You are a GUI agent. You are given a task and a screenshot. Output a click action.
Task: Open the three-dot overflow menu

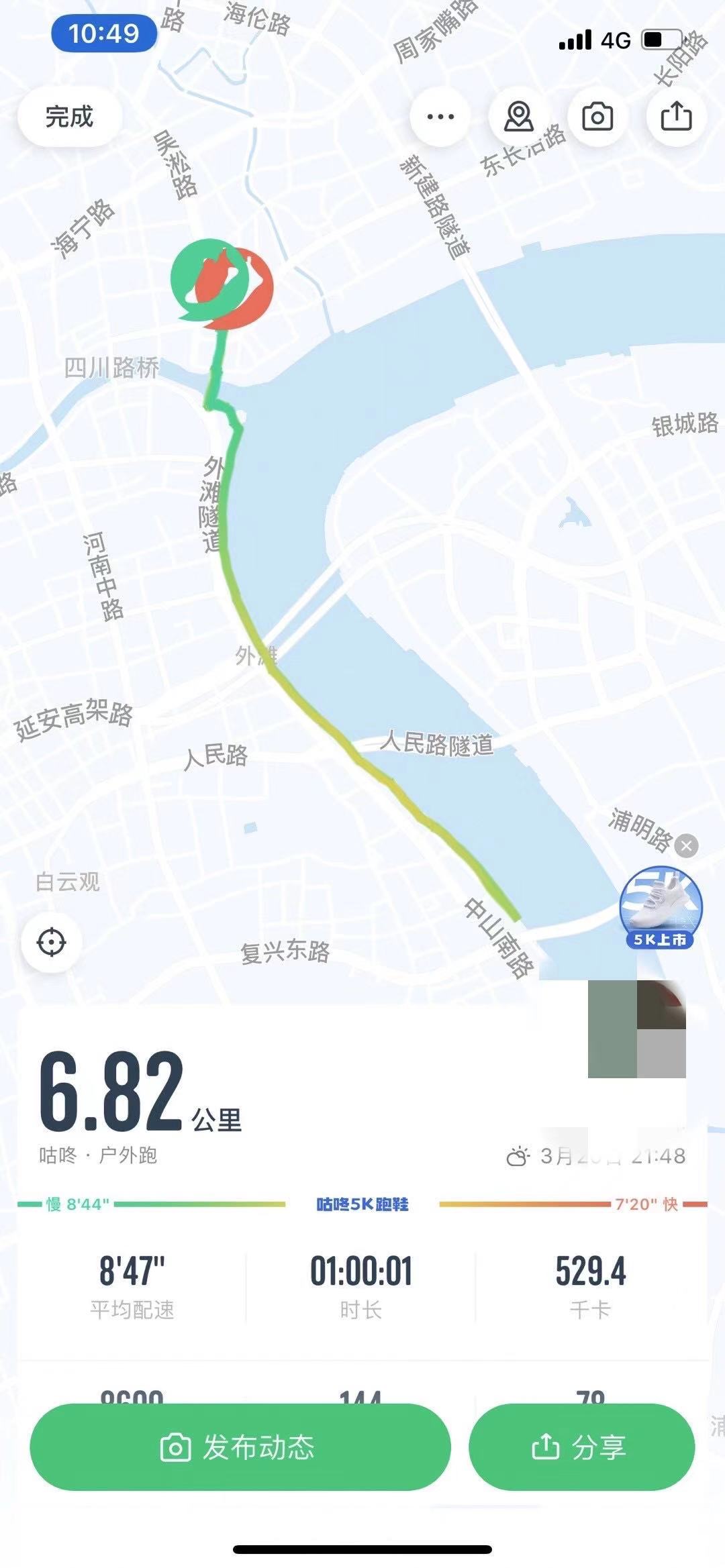[x=440, y=117]
